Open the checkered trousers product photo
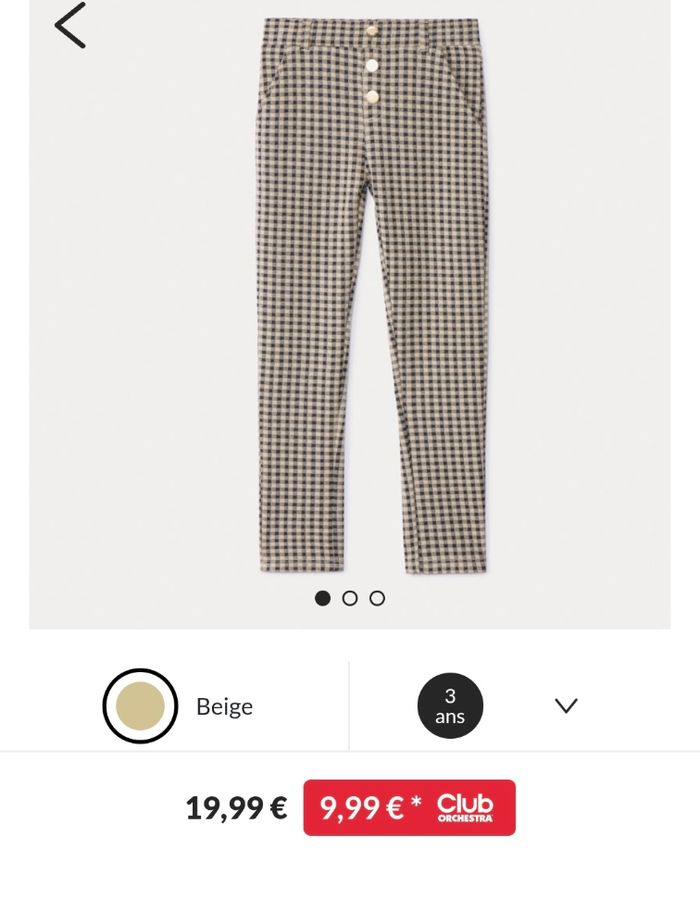 (x=372, y=295)
